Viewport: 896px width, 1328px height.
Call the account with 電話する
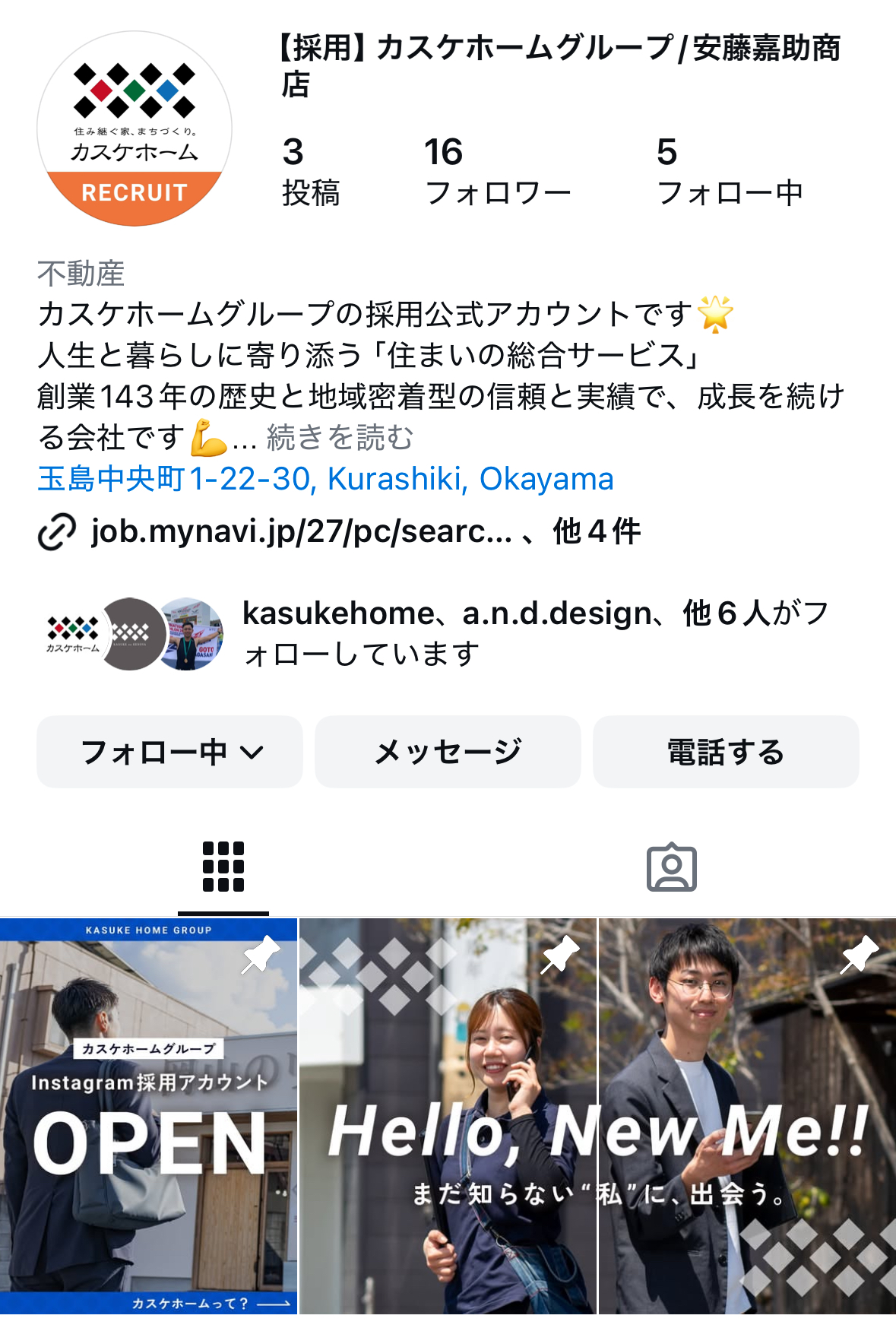click(726, 752)
